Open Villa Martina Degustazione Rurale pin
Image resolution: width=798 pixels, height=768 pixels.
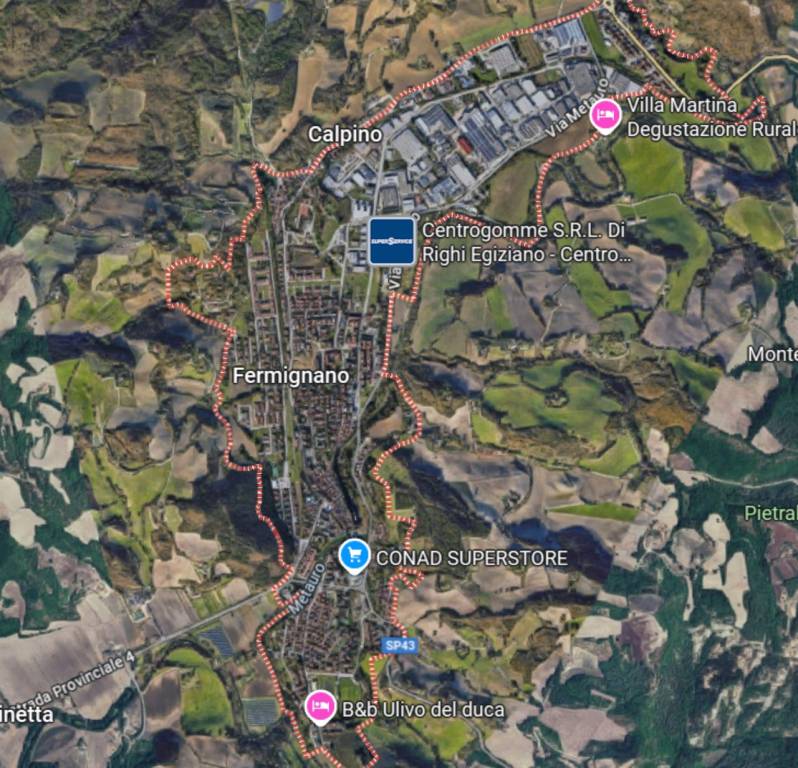(x=604, y=116)
